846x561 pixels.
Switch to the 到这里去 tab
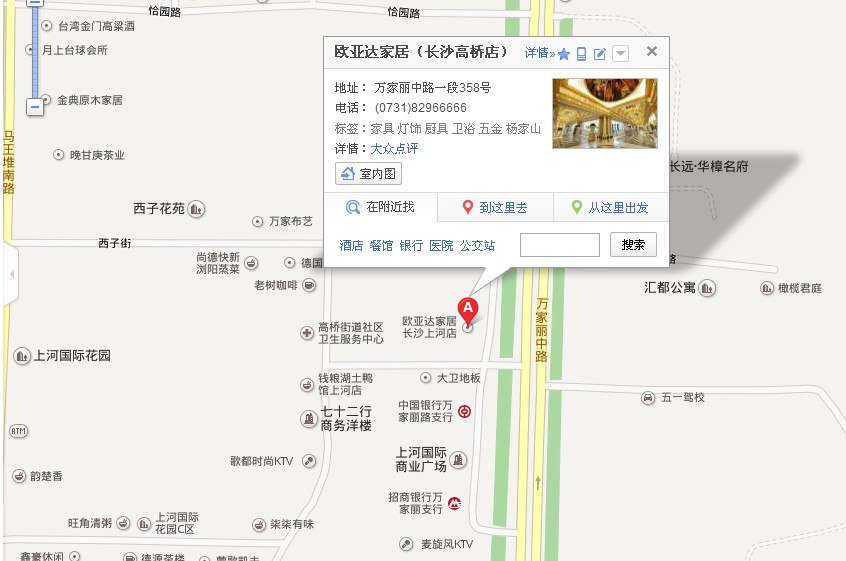point(495,208)
